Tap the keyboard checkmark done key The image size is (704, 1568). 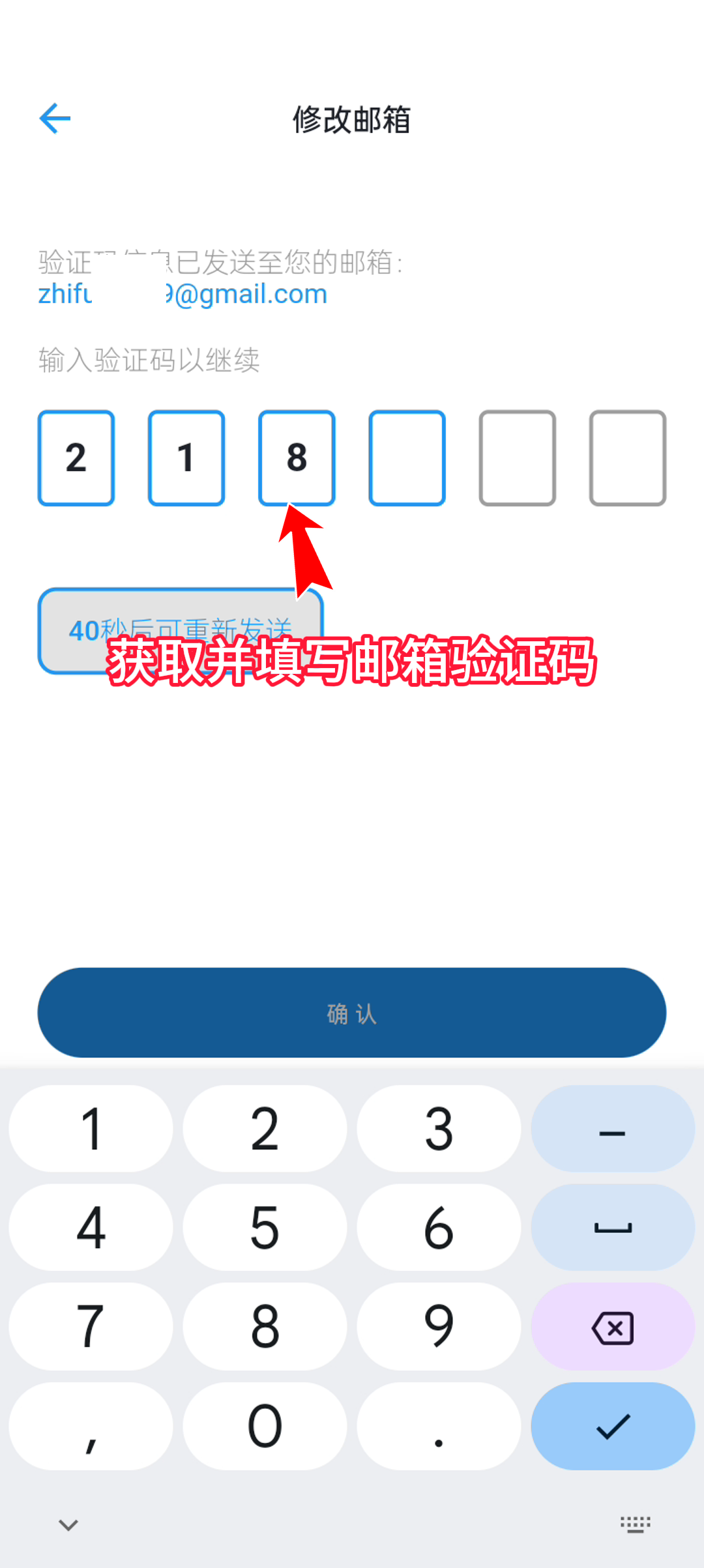[x=613, y=1426]
